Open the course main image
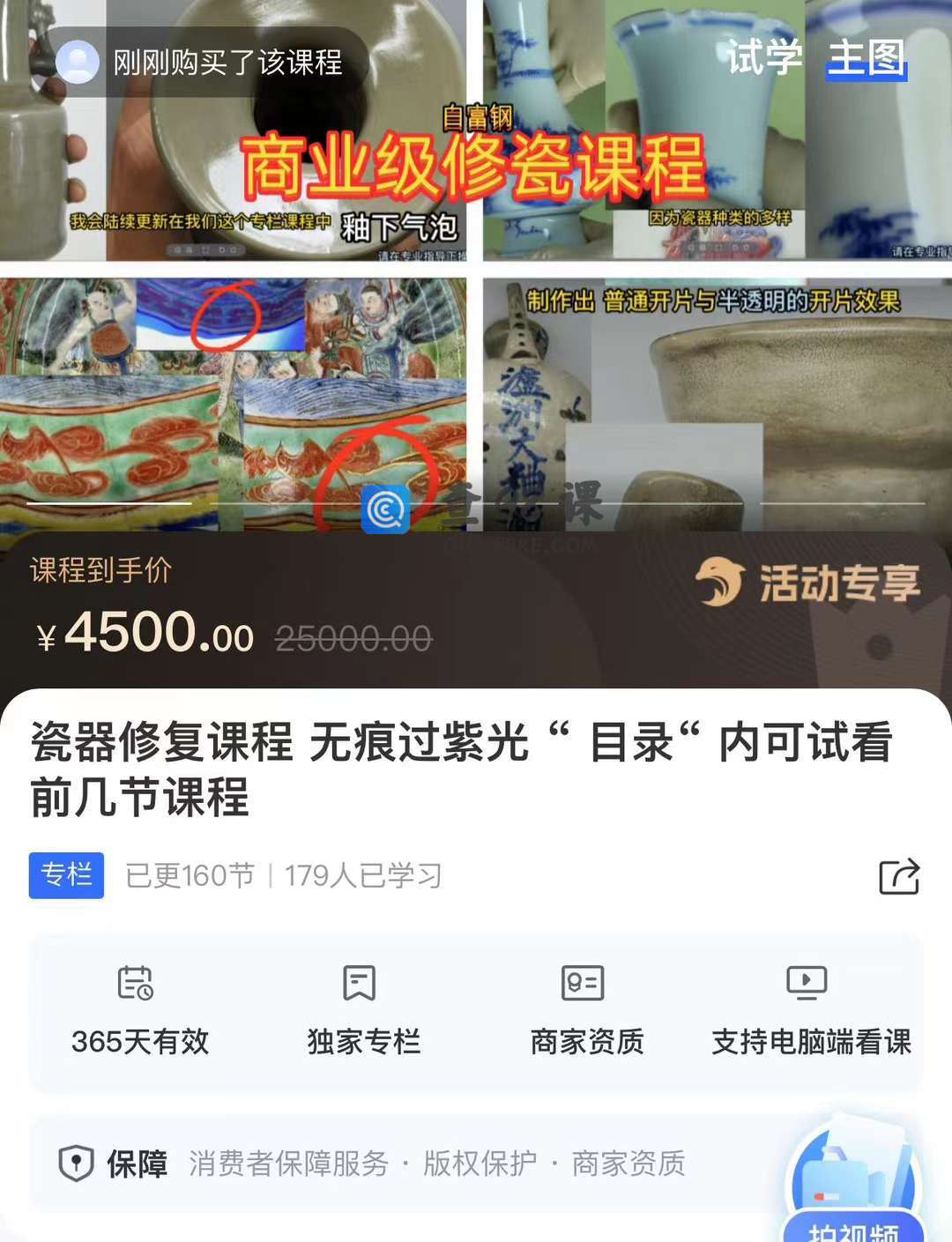Viewport: 952px width, 1242px height. (476, 264)
